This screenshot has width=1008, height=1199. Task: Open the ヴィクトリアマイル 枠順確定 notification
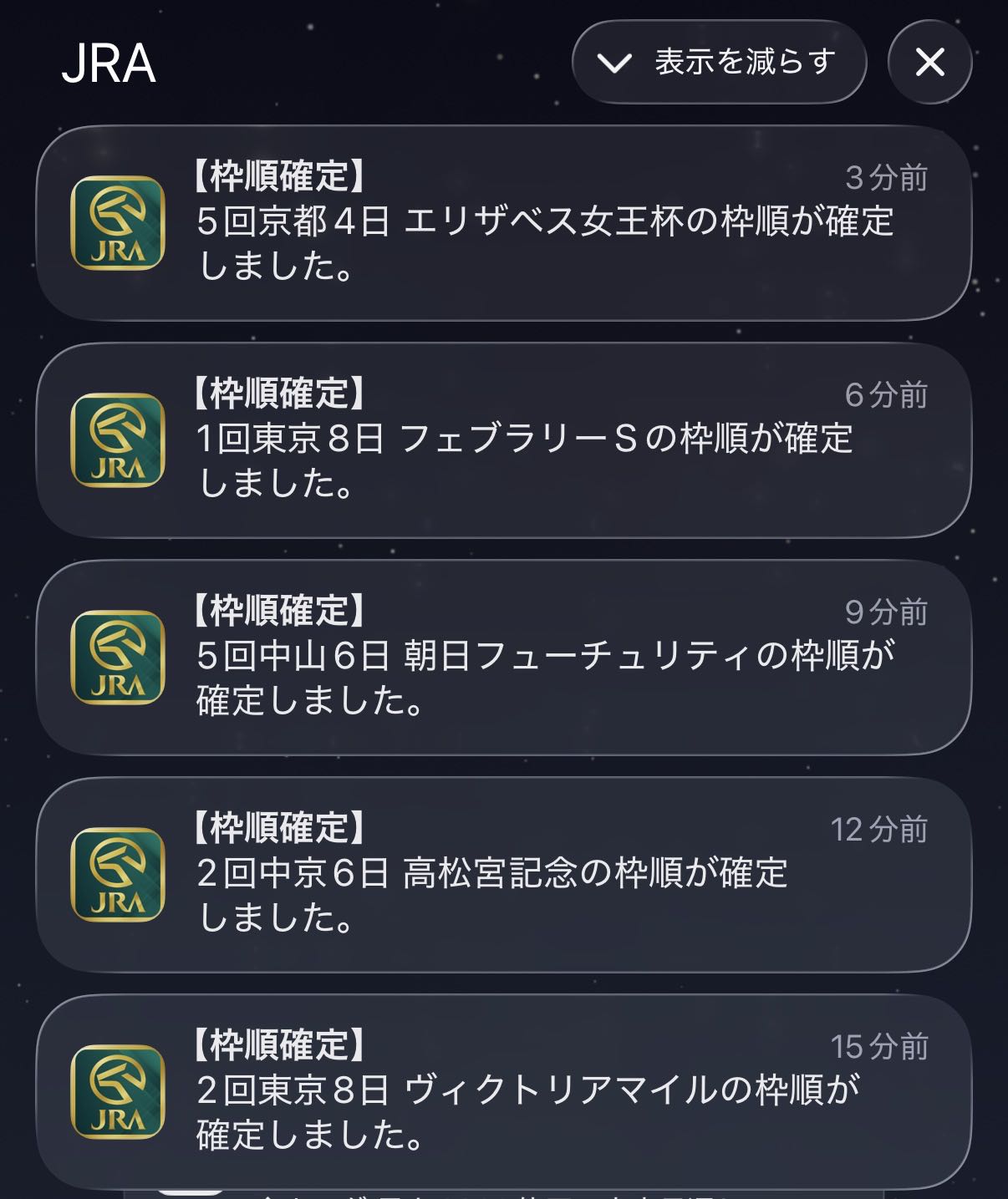pyautogui.click(x=503, y=1090)
